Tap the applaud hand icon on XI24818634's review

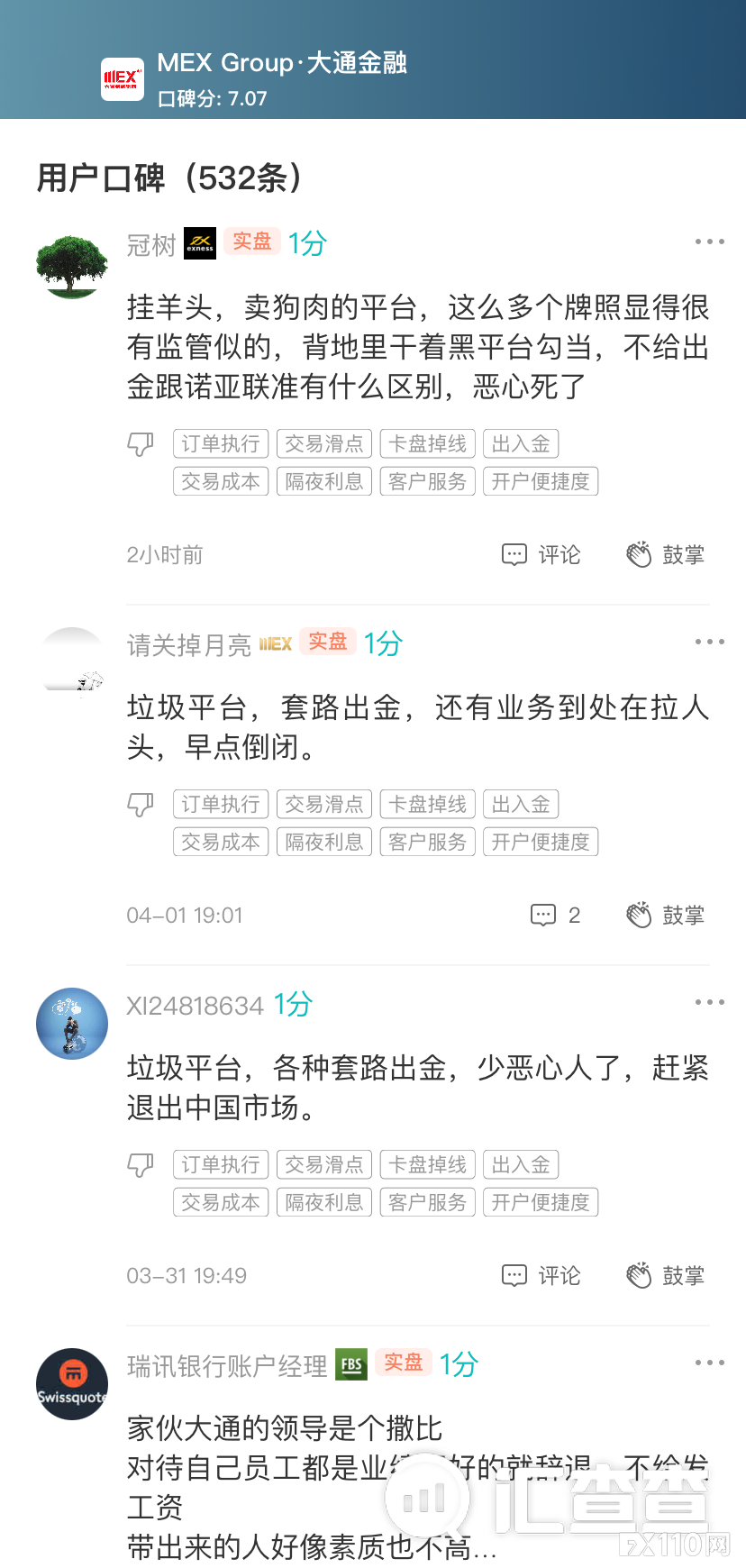coord(641,1275)
